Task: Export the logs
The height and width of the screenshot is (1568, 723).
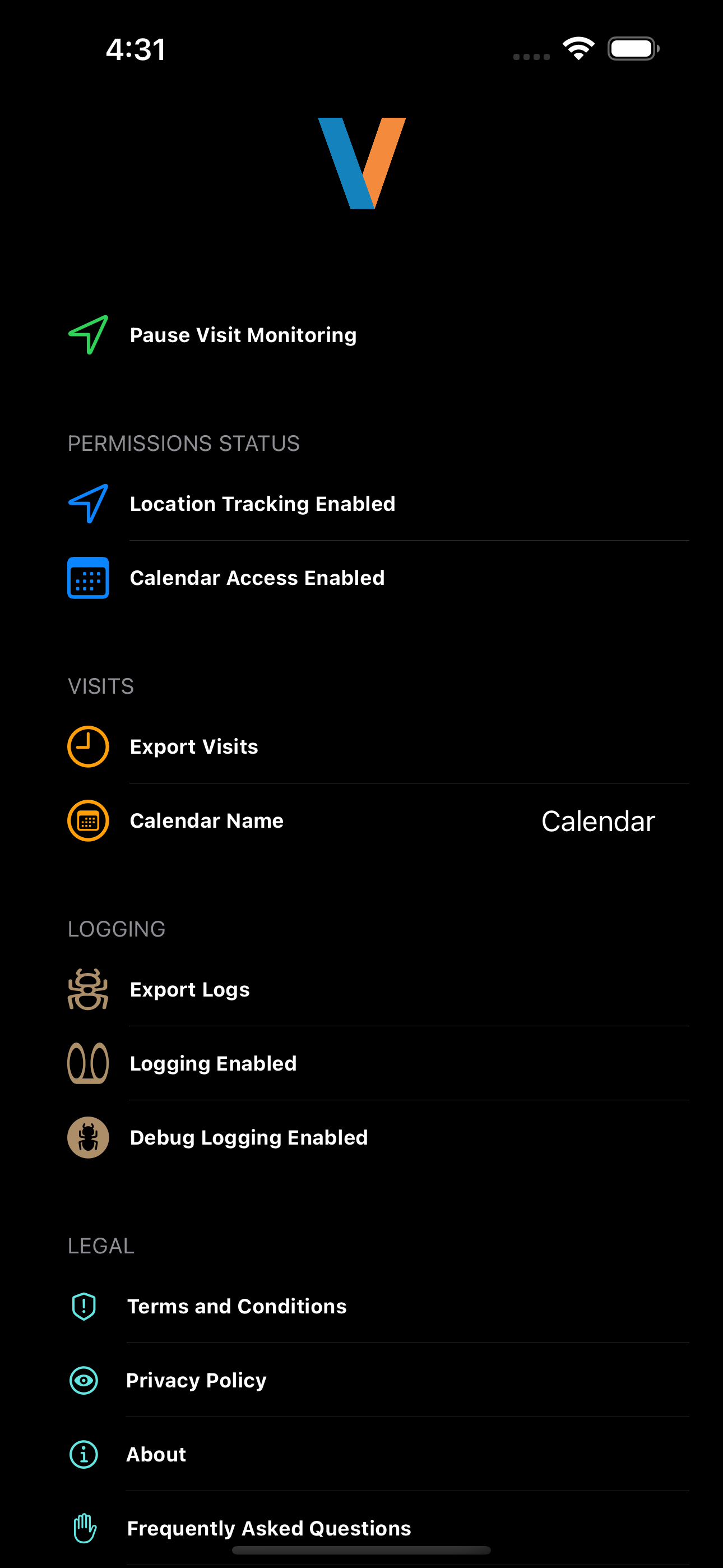Action: tap(189, 990)
